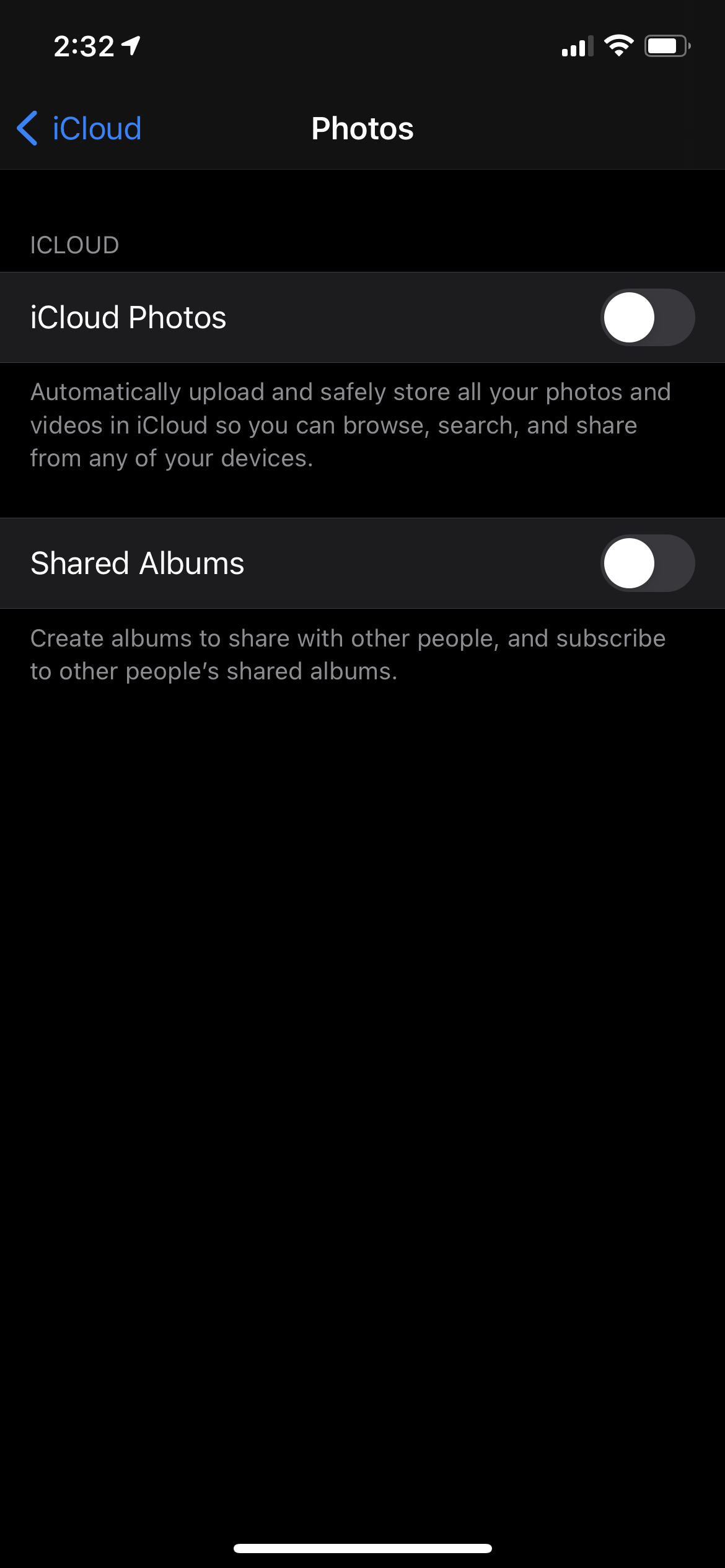Image resolution: width=725 pixels, height=1568 pixels.
Task: Go back to iCloud settings
Action: coord(79,129)
